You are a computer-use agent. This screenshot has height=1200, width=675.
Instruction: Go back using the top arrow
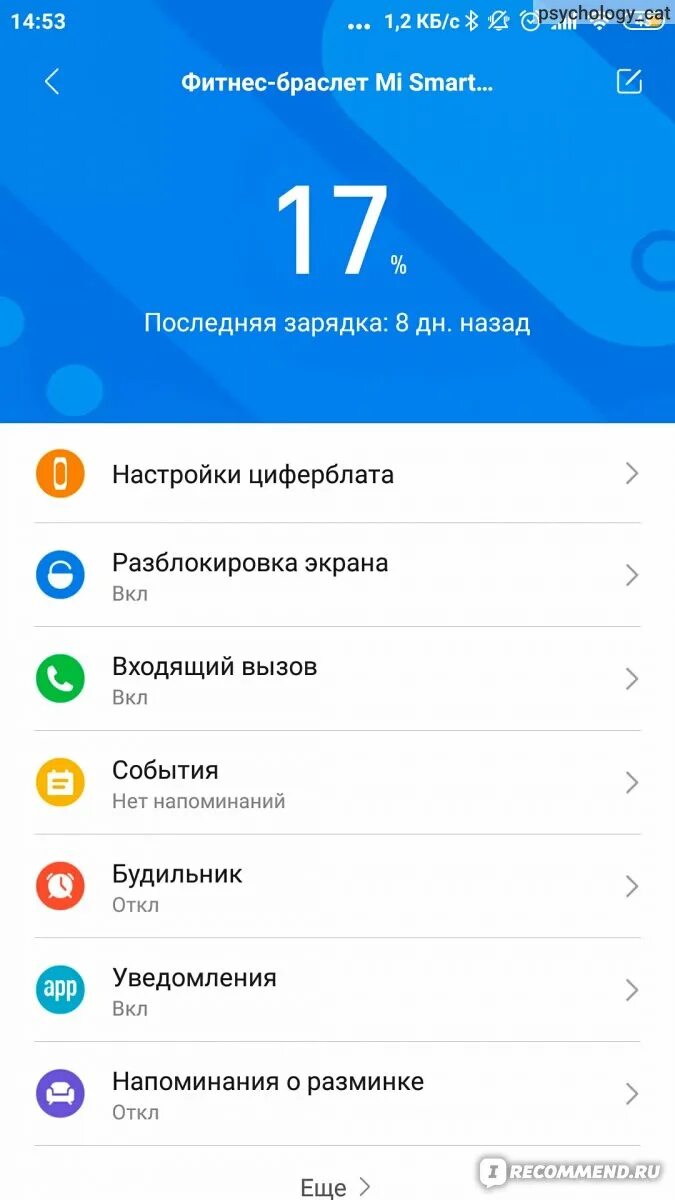52,82
